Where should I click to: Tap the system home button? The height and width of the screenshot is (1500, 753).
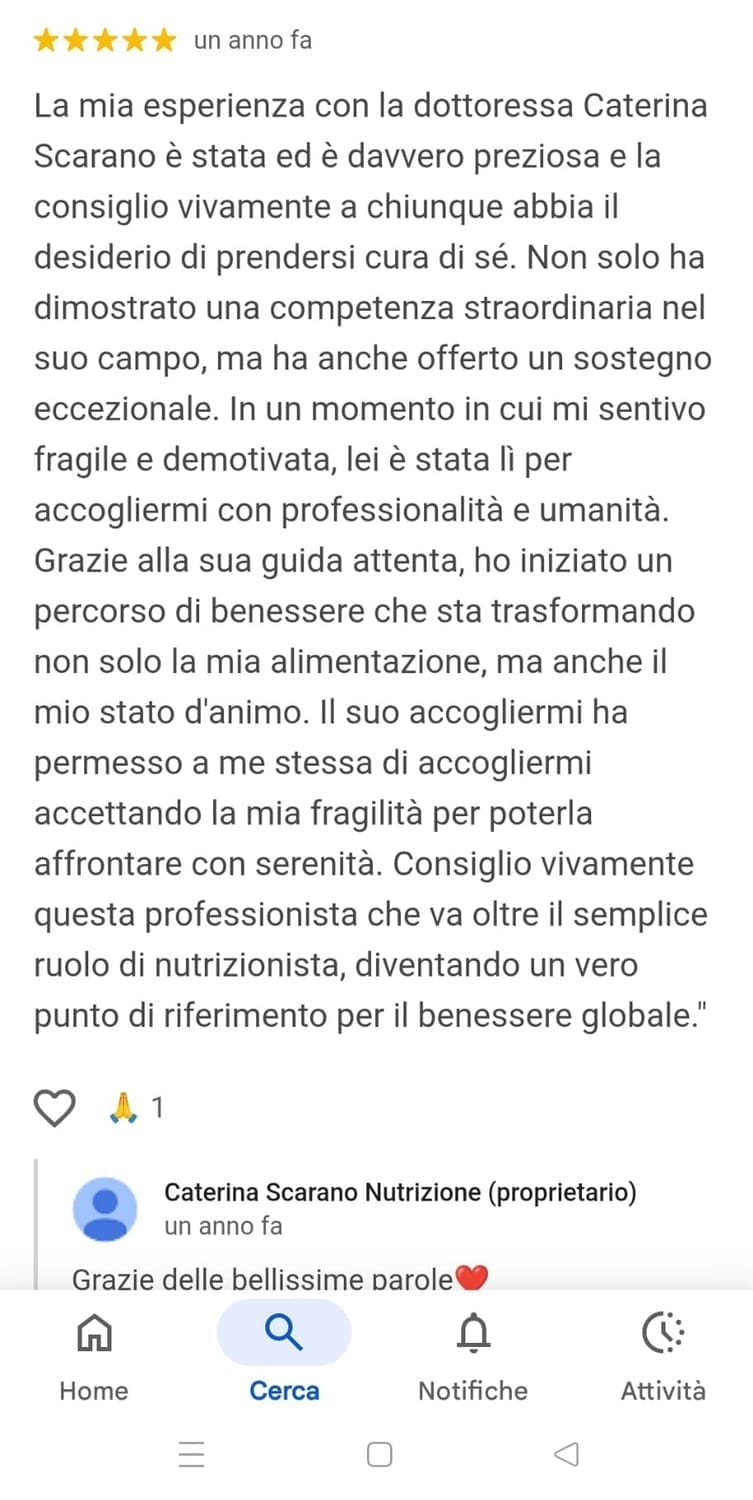(x=379, y=1454)
